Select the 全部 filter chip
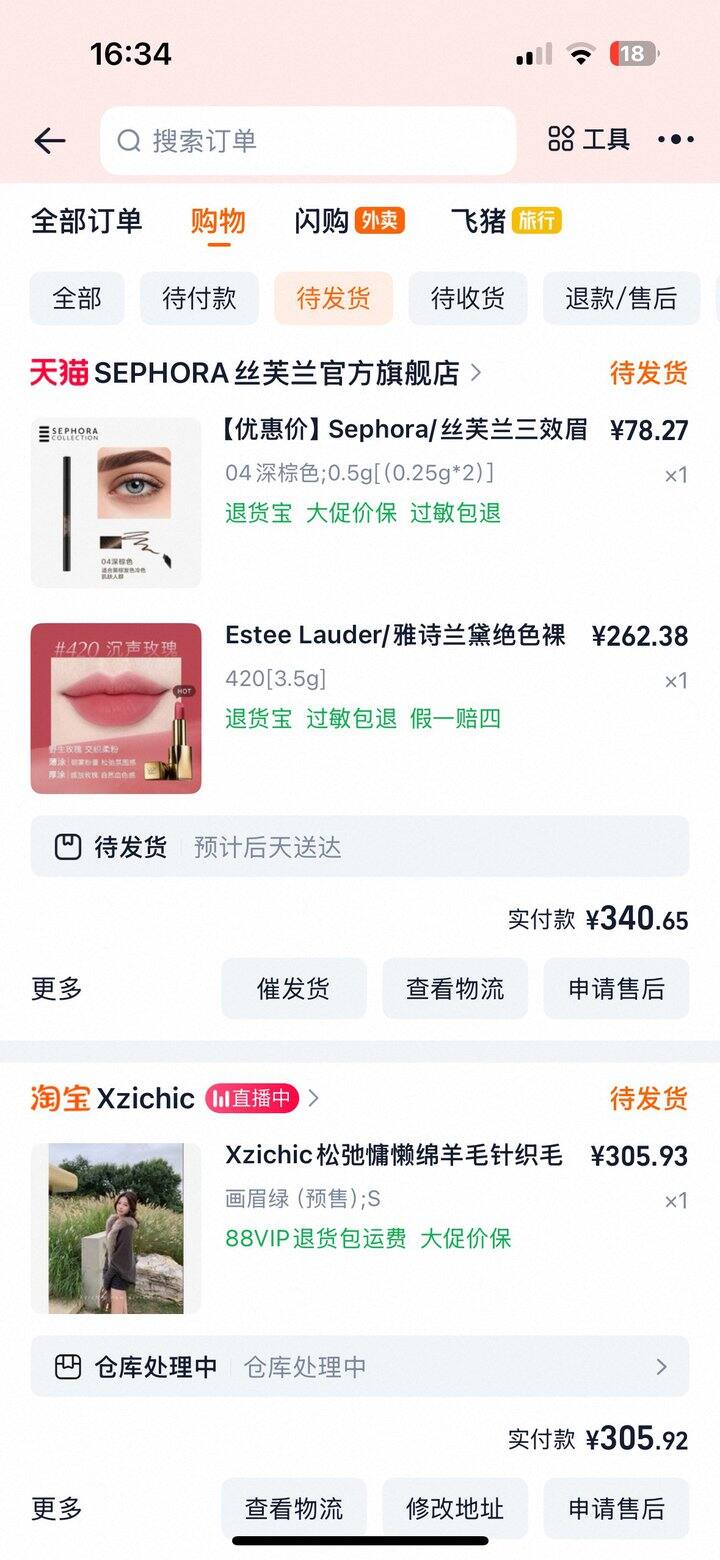Screen dimensions: 720x1560 click(77, 298)
